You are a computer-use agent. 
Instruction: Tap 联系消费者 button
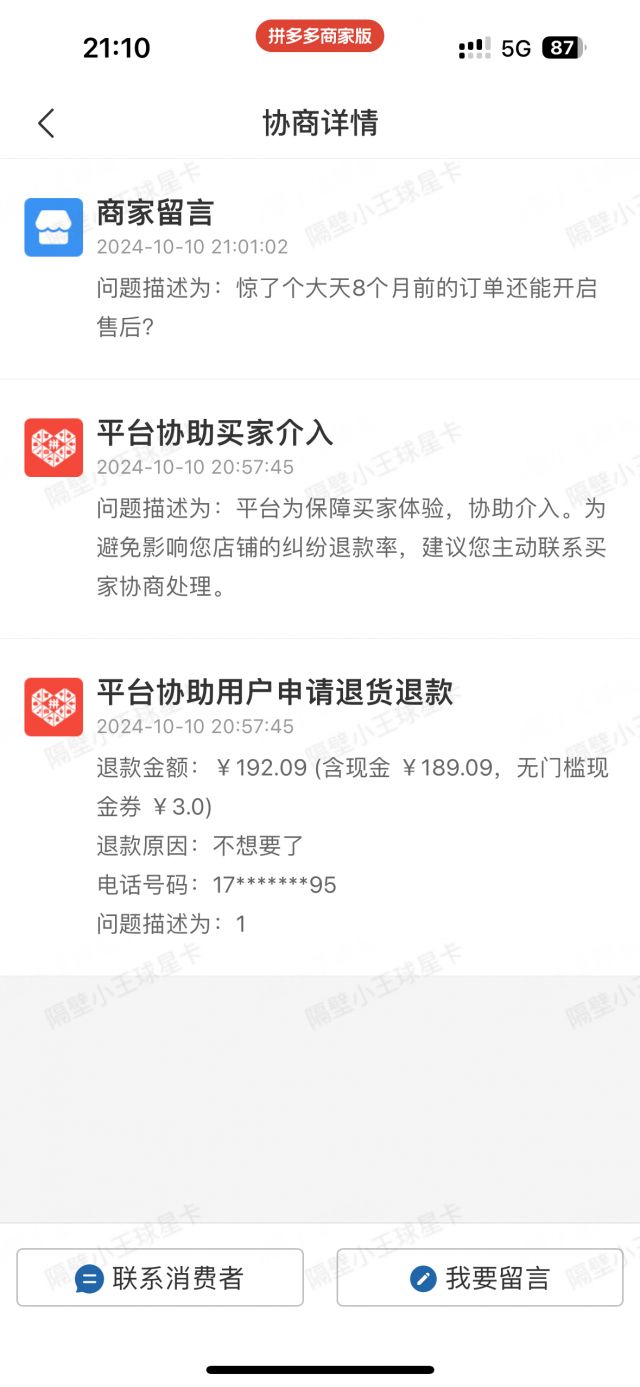point(160,1277)
